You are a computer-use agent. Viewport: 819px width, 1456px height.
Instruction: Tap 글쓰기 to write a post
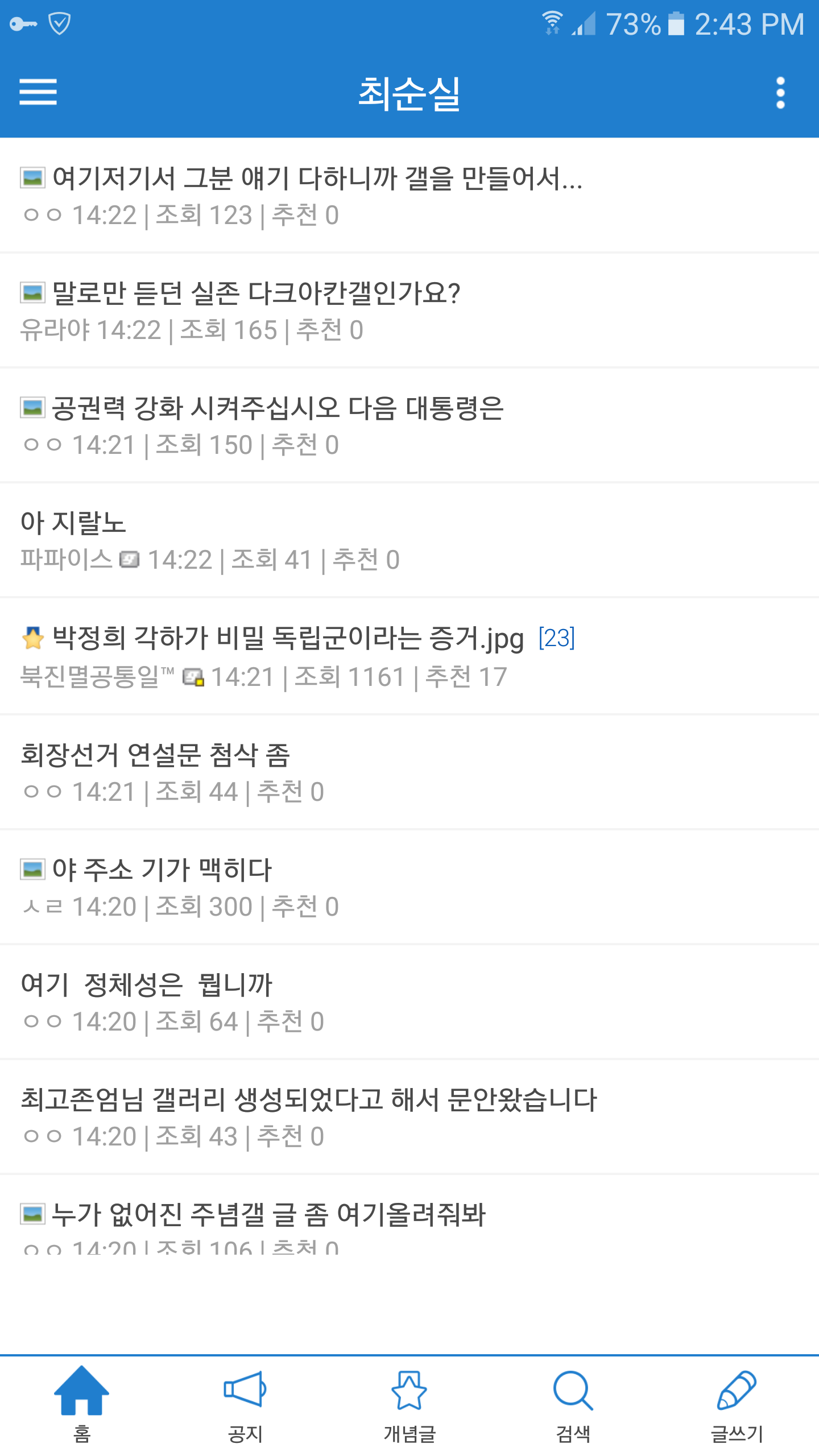pos(737,1405)
